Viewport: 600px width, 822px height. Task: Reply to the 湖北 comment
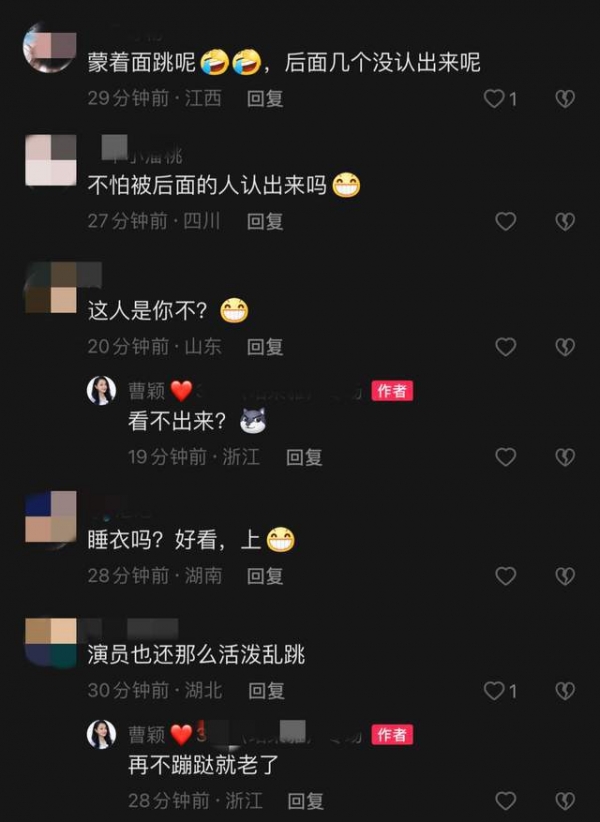(x=265, y=691)
